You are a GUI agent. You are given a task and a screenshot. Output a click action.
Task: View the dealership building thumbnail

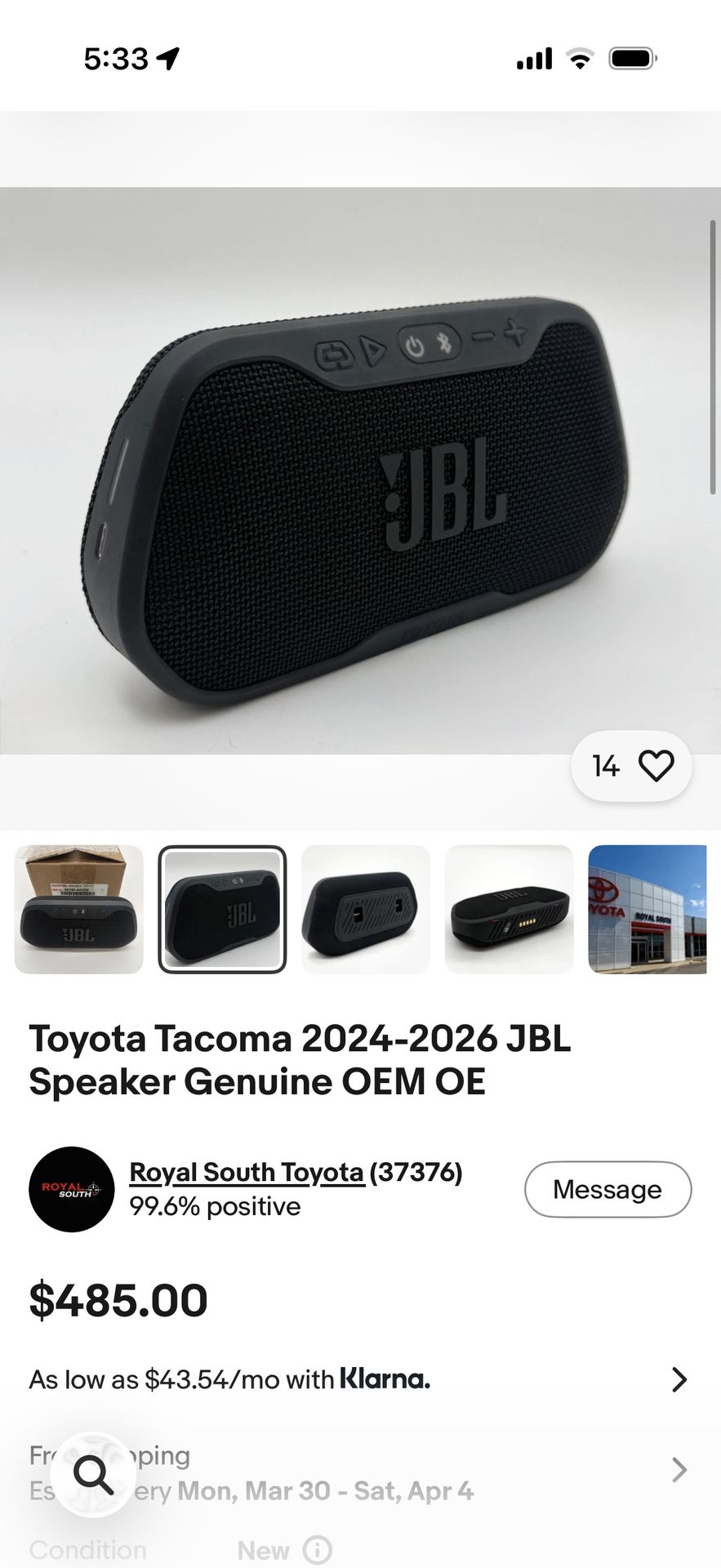pyautogui.click(x=647, y=909)
